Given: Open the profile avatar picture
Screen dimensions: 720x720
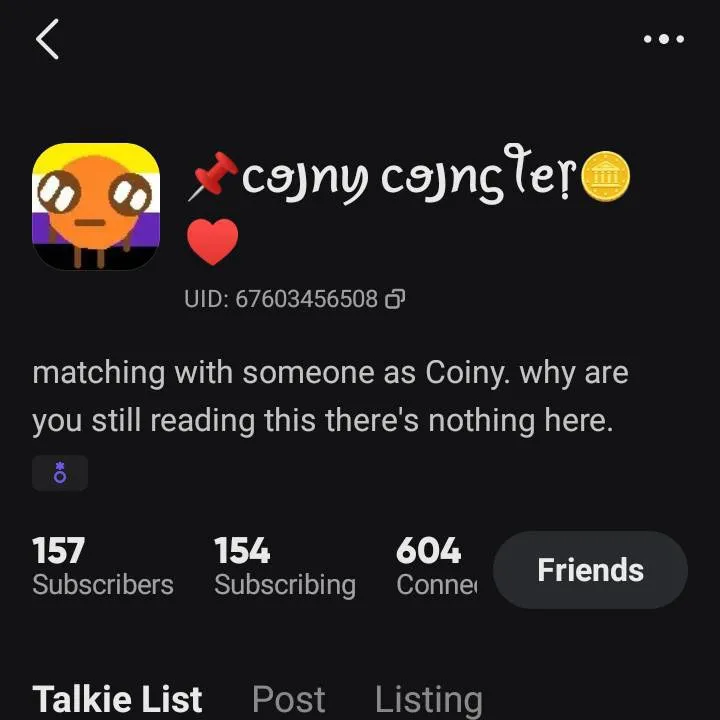Looking at the screenshot, I should click(x=96, y=206).
